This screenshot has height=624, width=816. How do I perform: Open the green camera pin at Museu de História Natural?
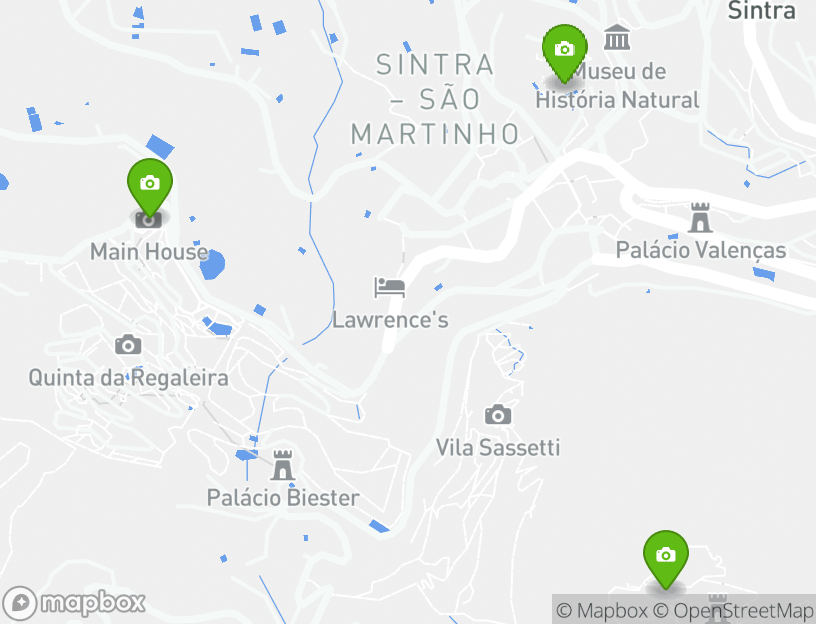pos(564,50)
